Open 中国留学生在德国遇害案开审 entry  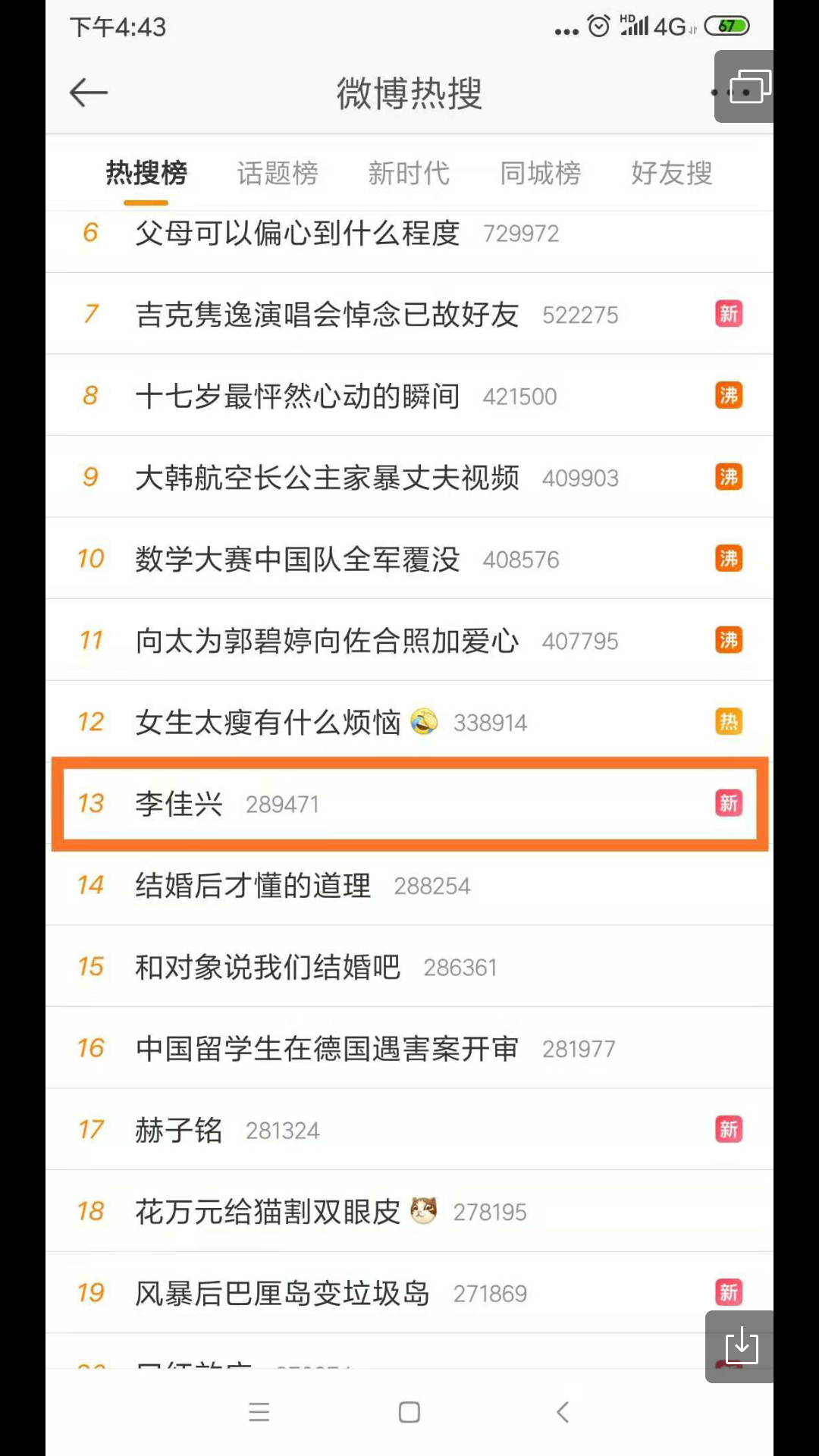click(x=327, y=1049)
